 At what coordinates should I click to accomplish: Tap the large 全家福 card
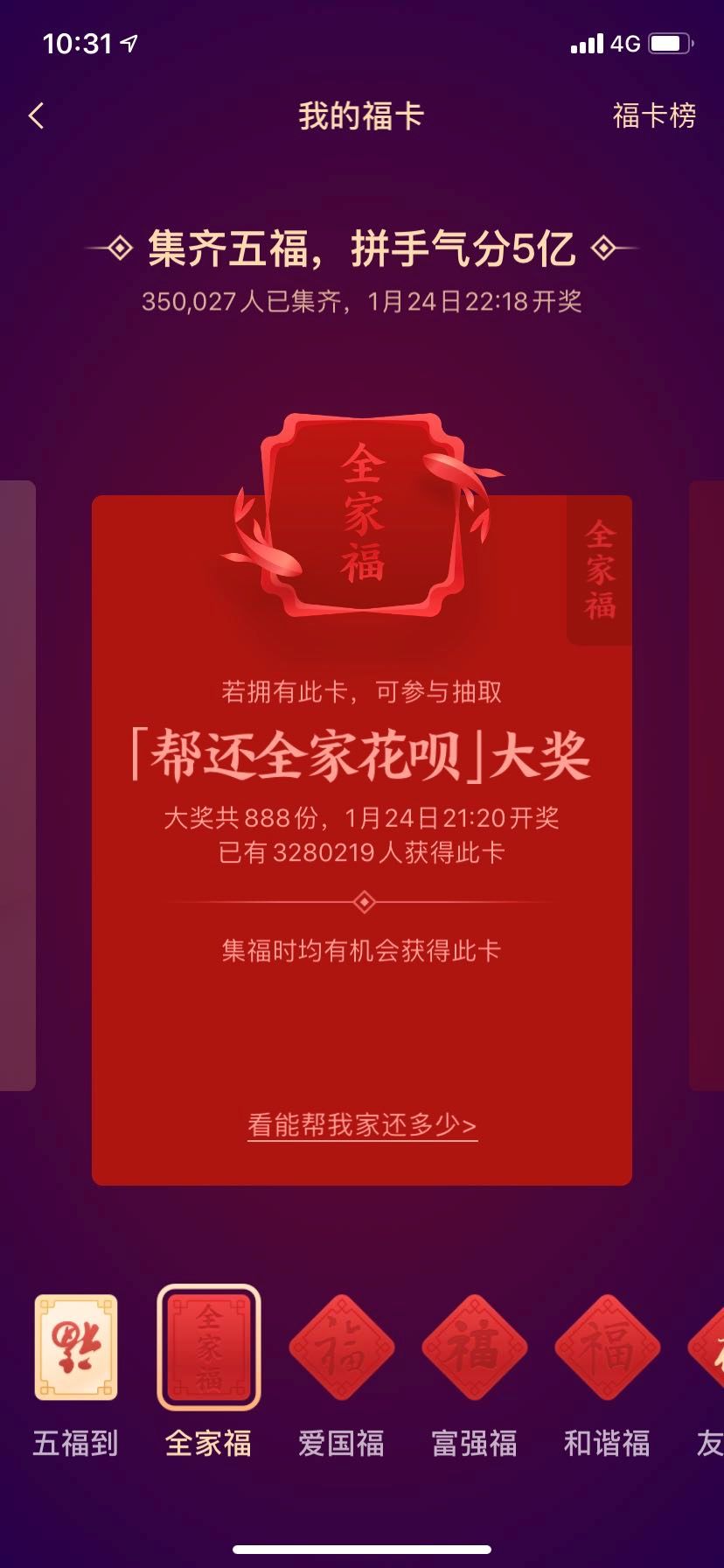click(362, 840)
